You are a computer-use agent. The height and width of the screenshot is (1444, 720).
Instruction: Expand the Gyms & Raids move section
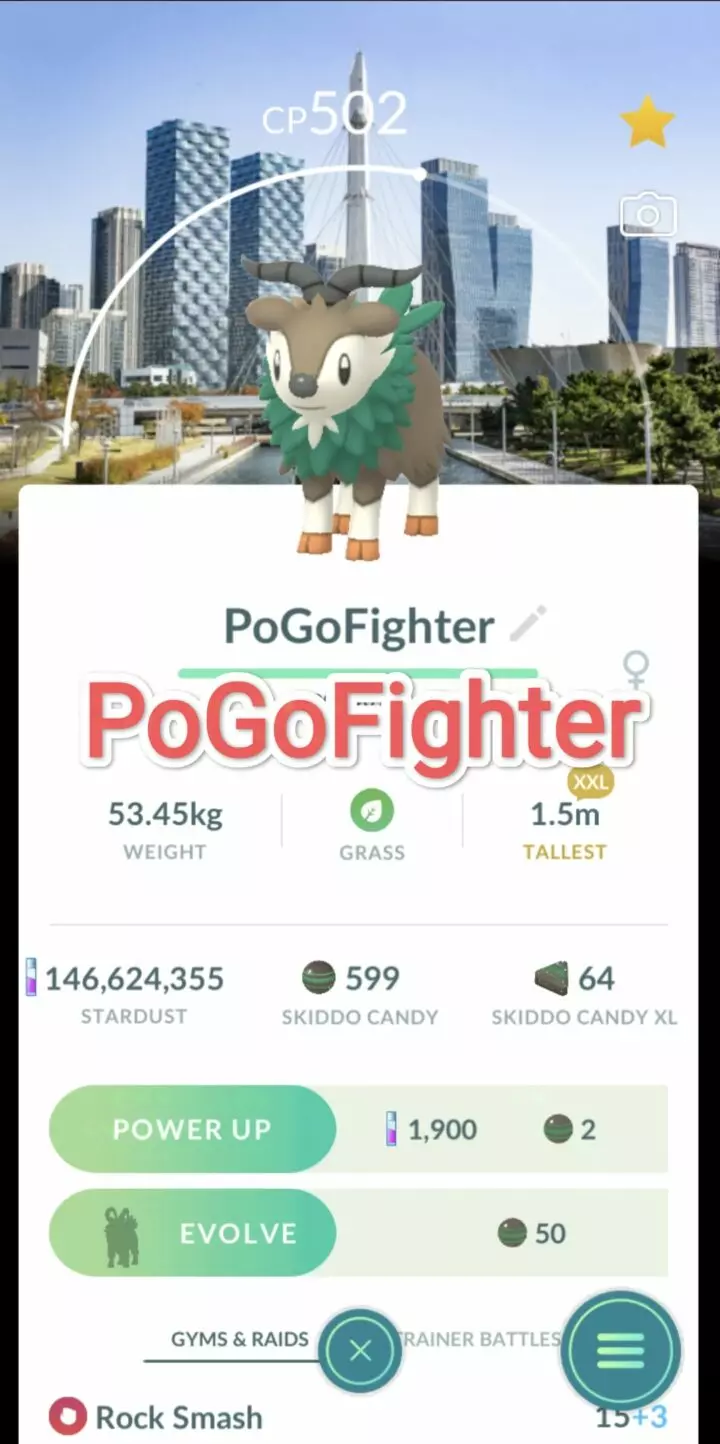240,1338
